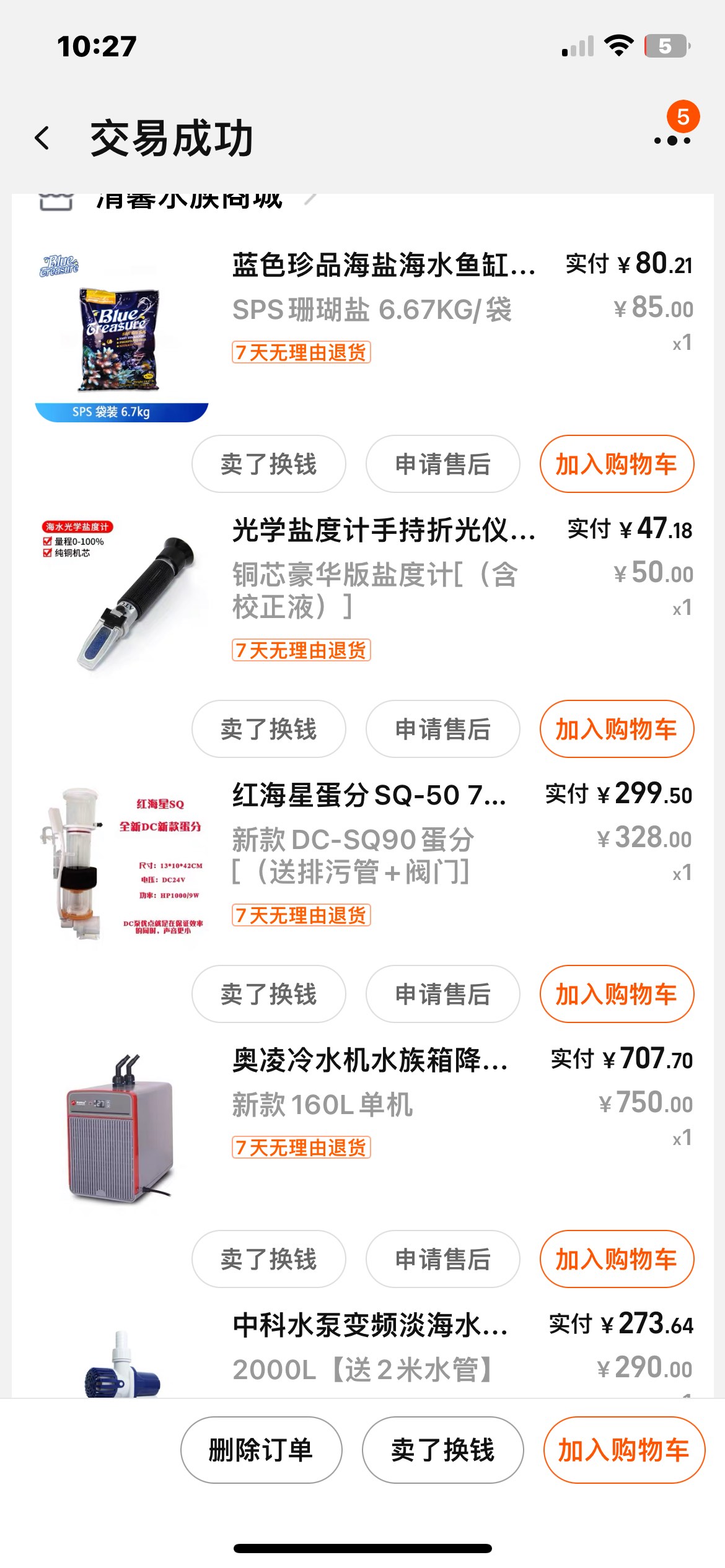Request 申请售后 for the 红海星蛋分 item

[x=442, y=994]
